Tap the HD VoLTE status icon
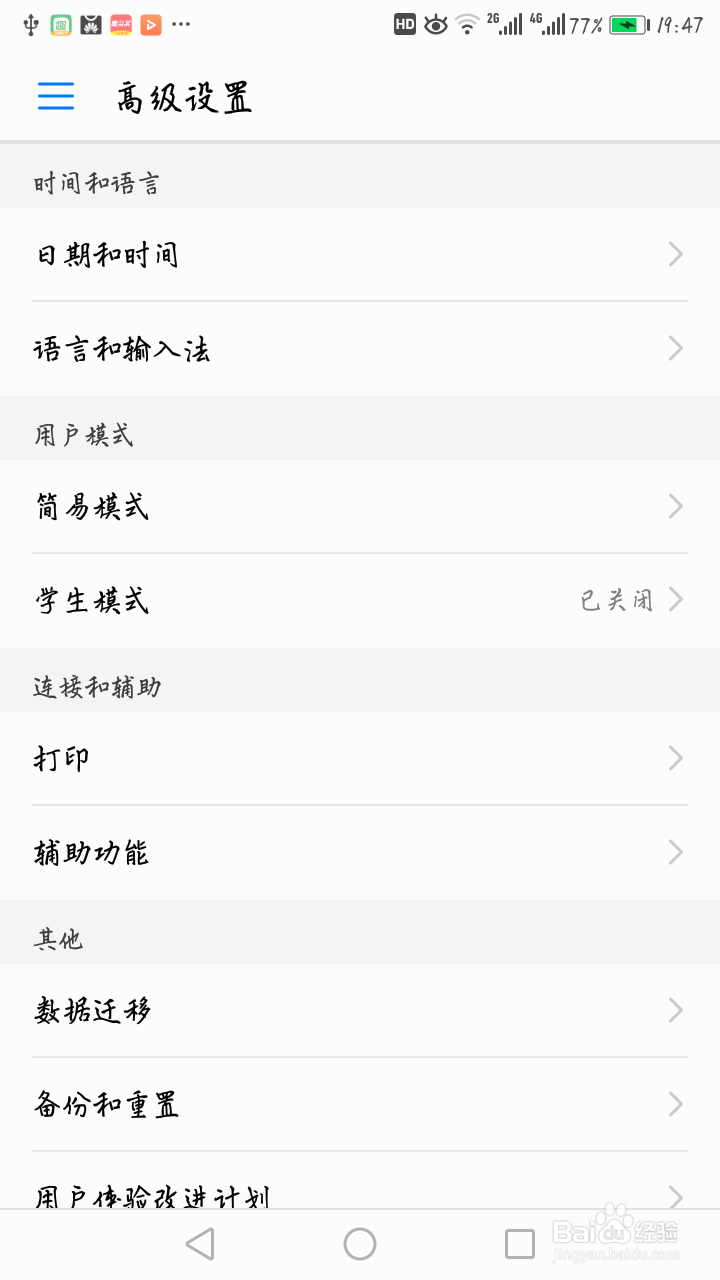The width and height of the screenshot is (720, 1280). 404,24
